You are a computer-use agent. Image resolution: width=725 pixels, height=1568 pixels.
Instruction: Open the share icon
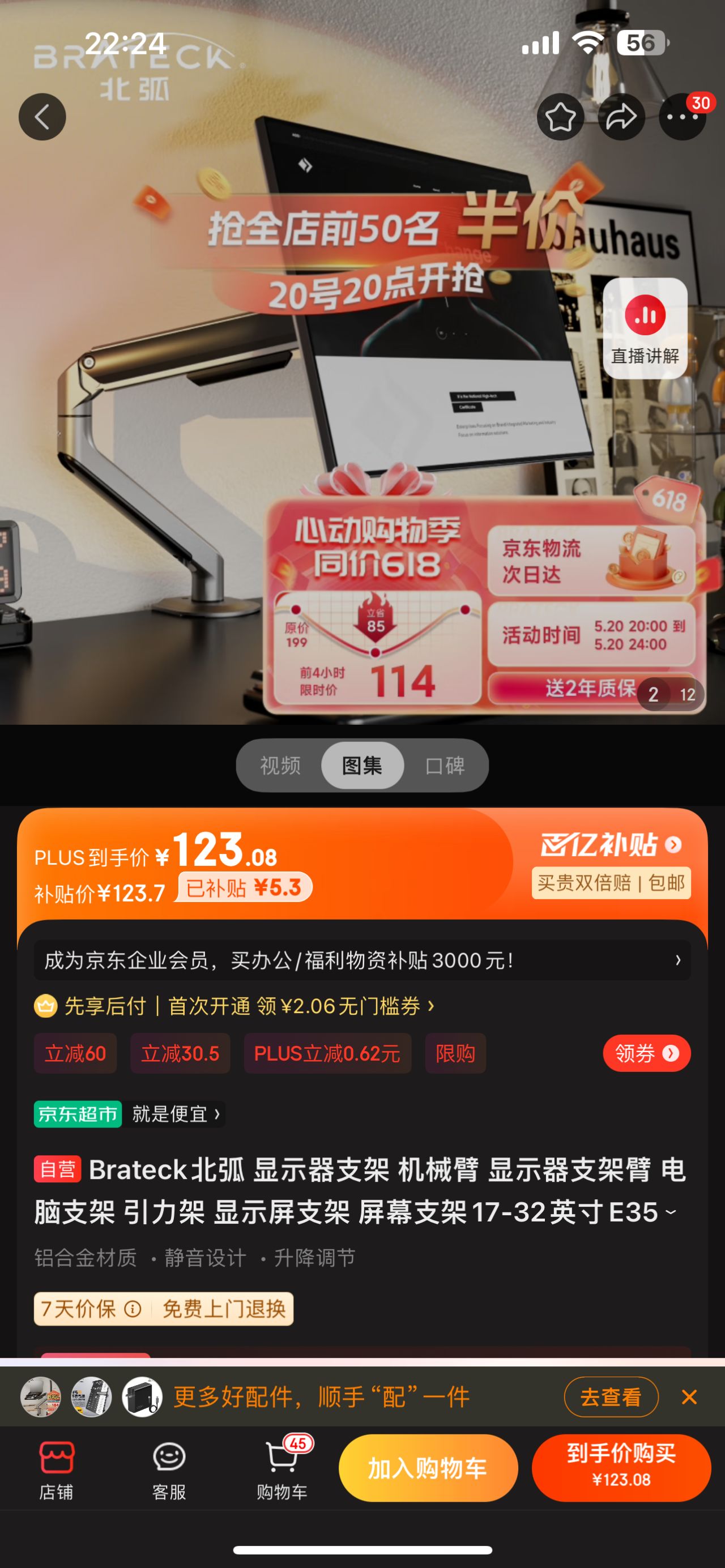(622, 117)
